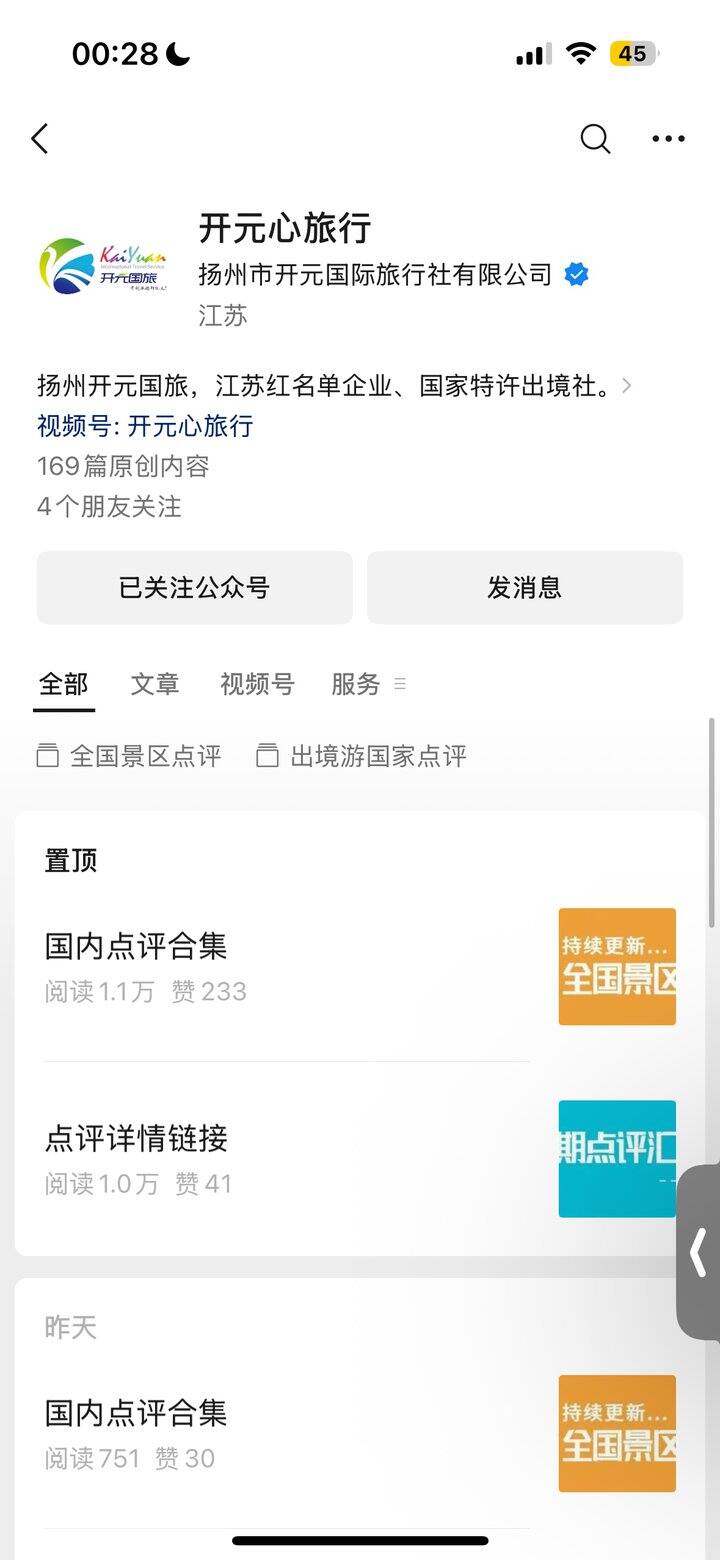Open the 服务 tab
The image size is (720, 1560).
click(357, 685)
